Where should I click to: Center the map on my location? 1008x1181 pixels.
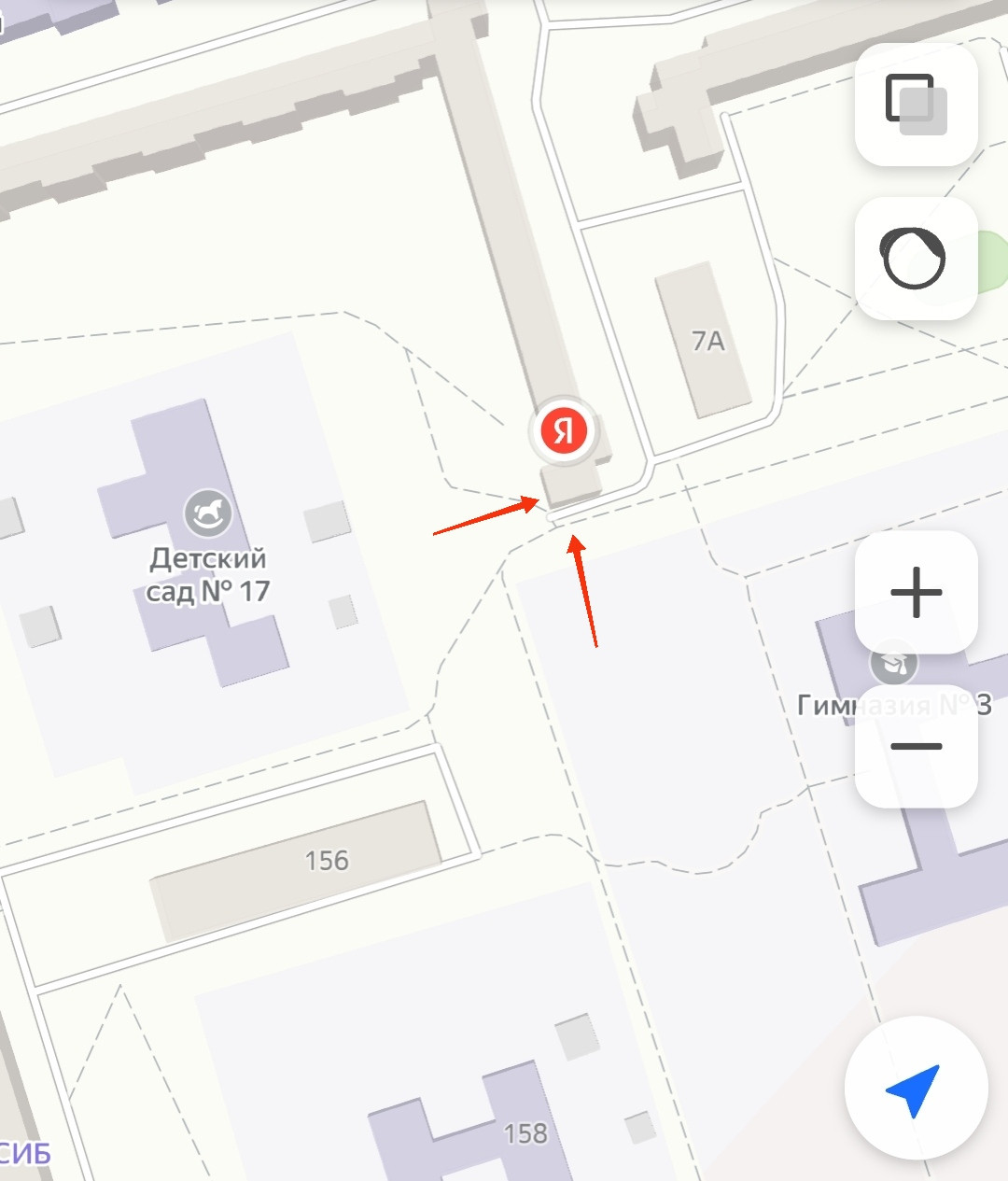click(915, 1089)
